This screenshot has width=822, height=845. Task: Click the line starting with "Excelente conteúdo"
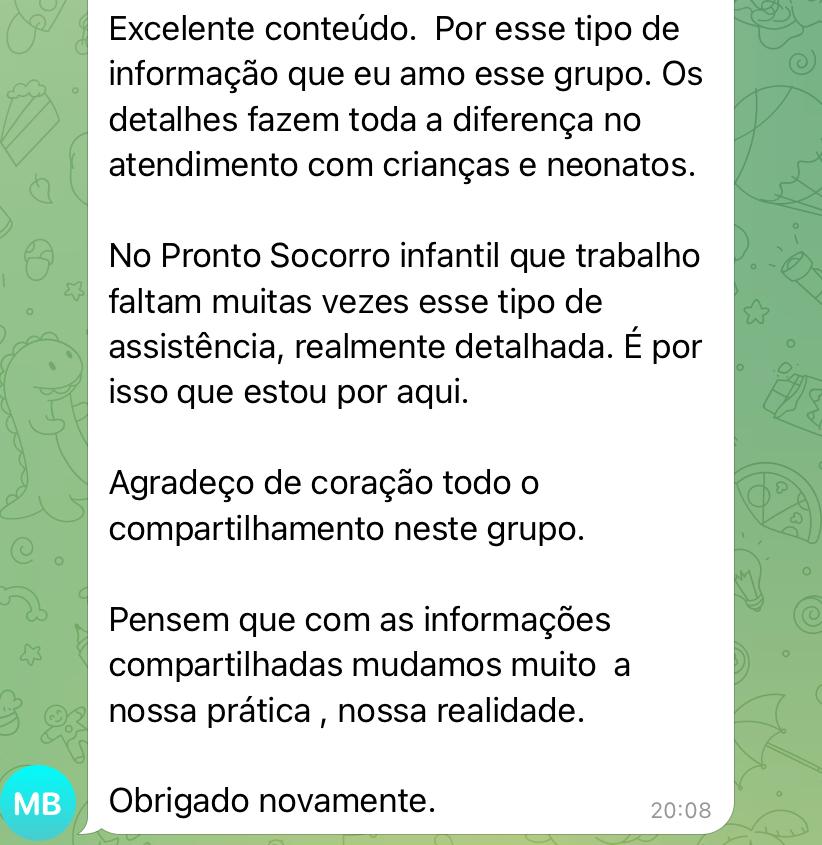(393, 28)
